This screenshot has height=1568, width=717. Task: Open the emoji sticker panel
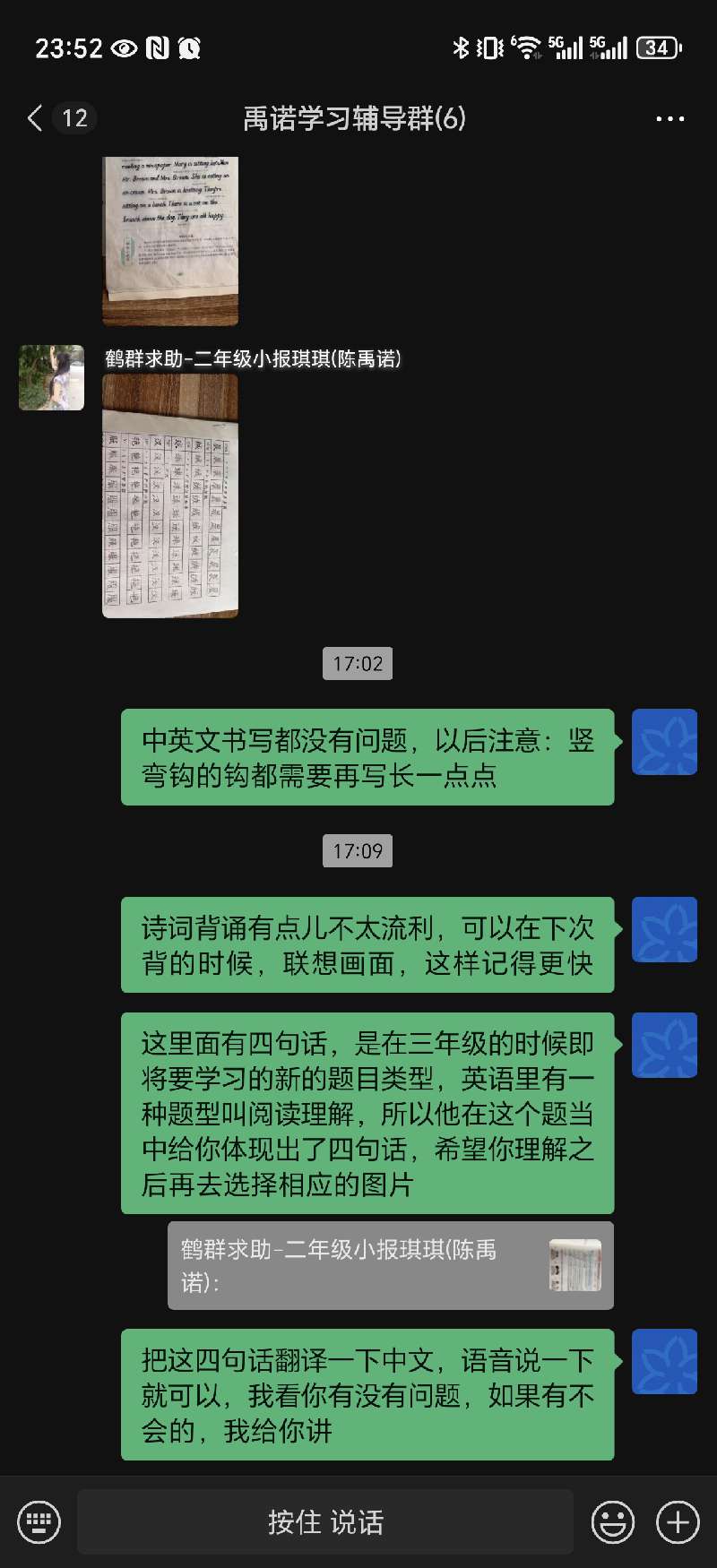pos(613,1521)
